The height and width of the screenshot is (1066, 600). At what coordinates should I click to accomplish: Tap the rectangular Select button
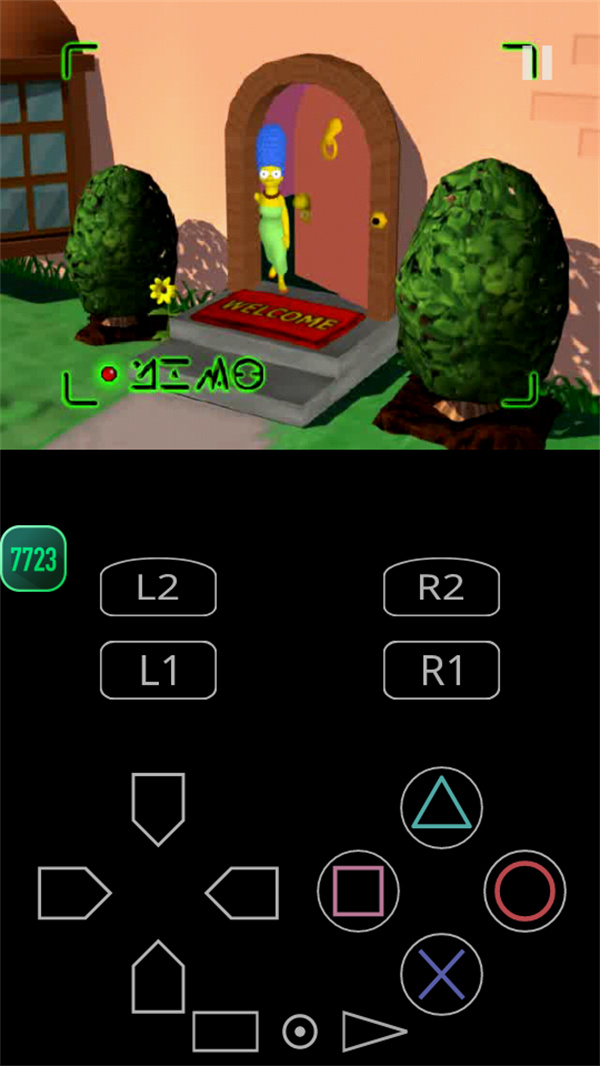[225, 1031]
